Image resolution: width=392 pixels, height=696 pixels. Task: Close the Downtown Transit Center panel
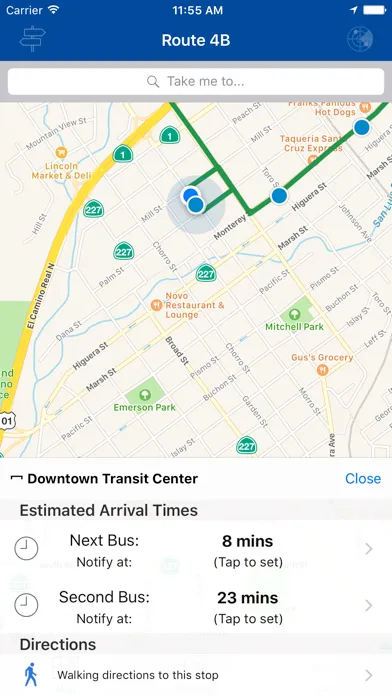coord(363,478)
